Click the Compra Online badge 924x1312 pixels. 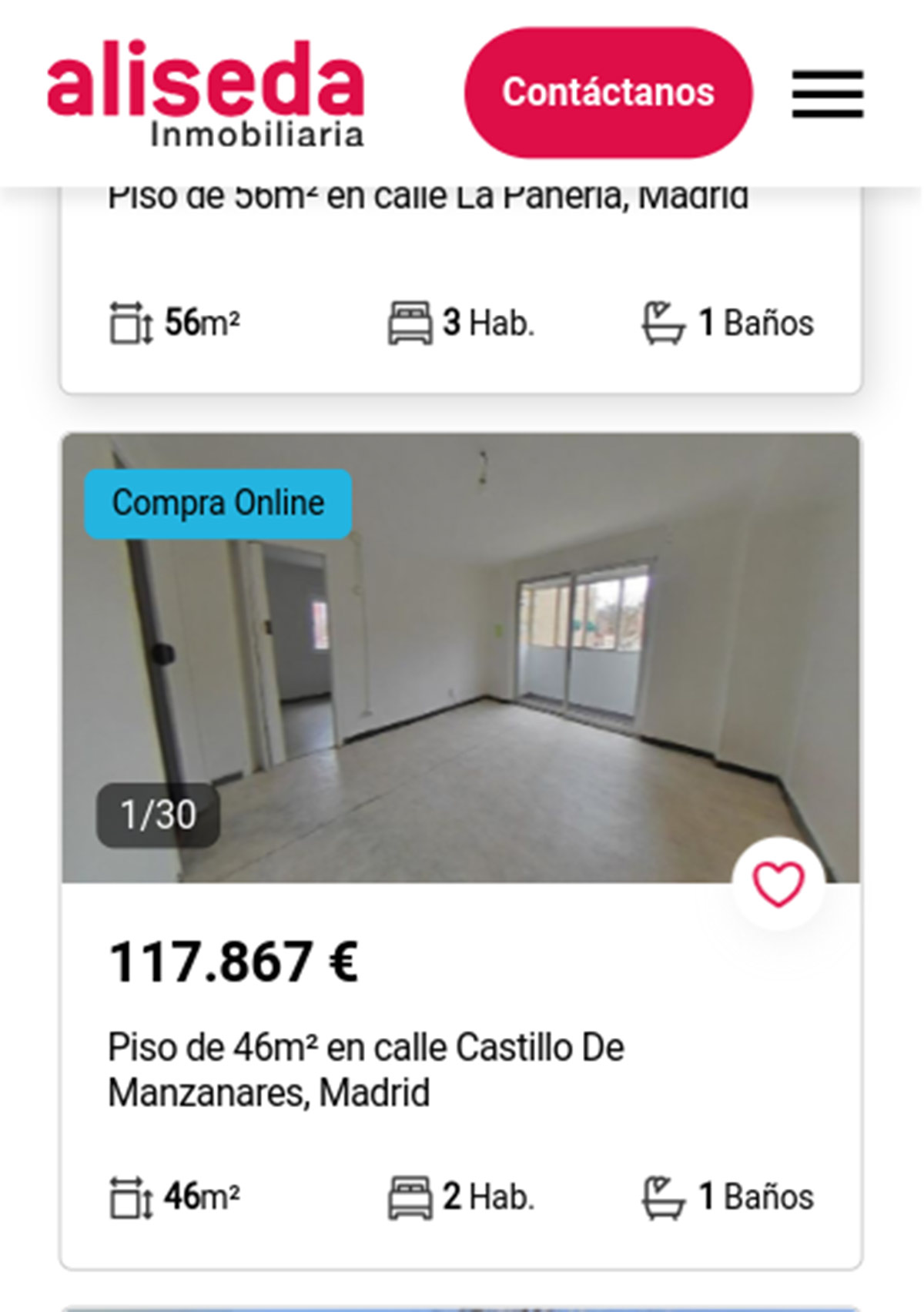click(x=218, y=503)
